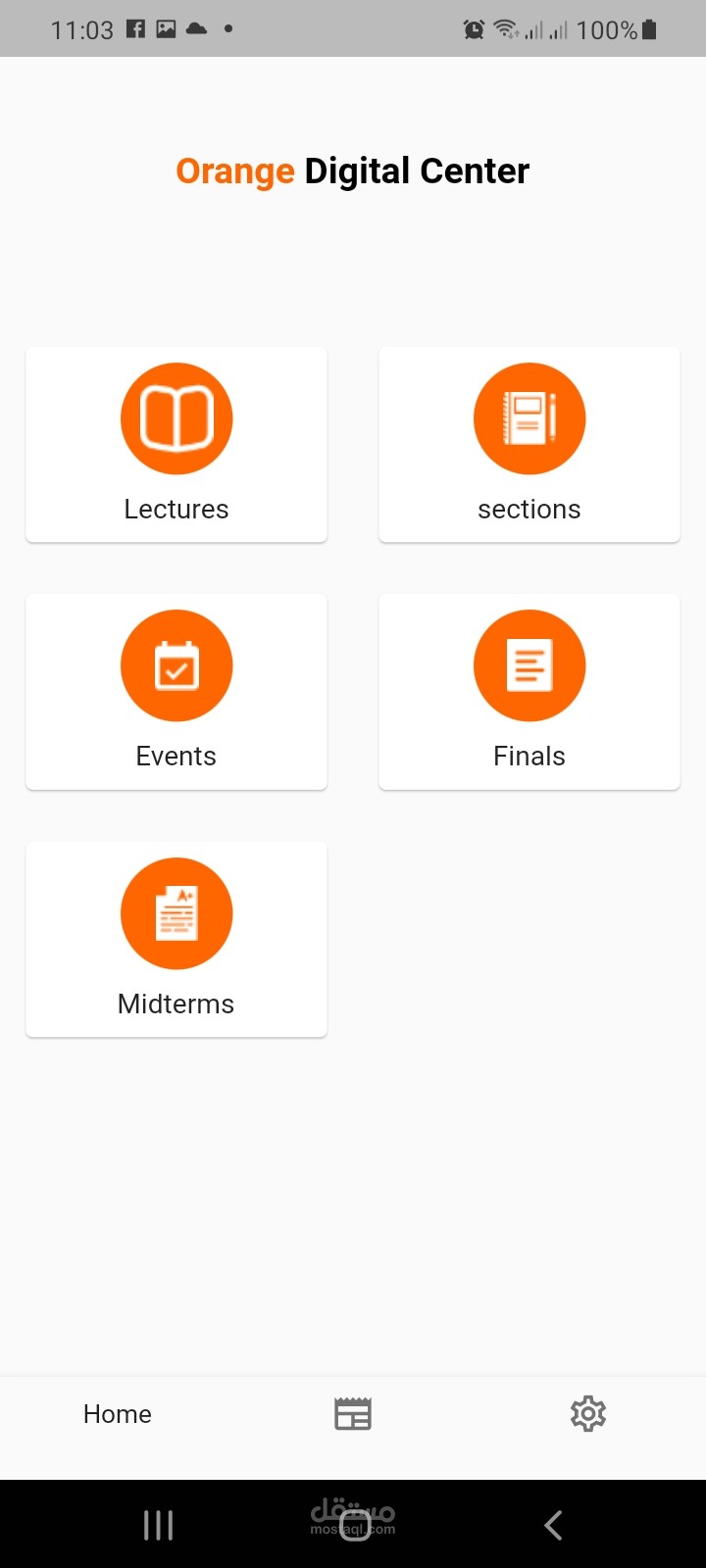Switch to the Home tab
Screen dimensions: 706x1568
(118, 1414)
